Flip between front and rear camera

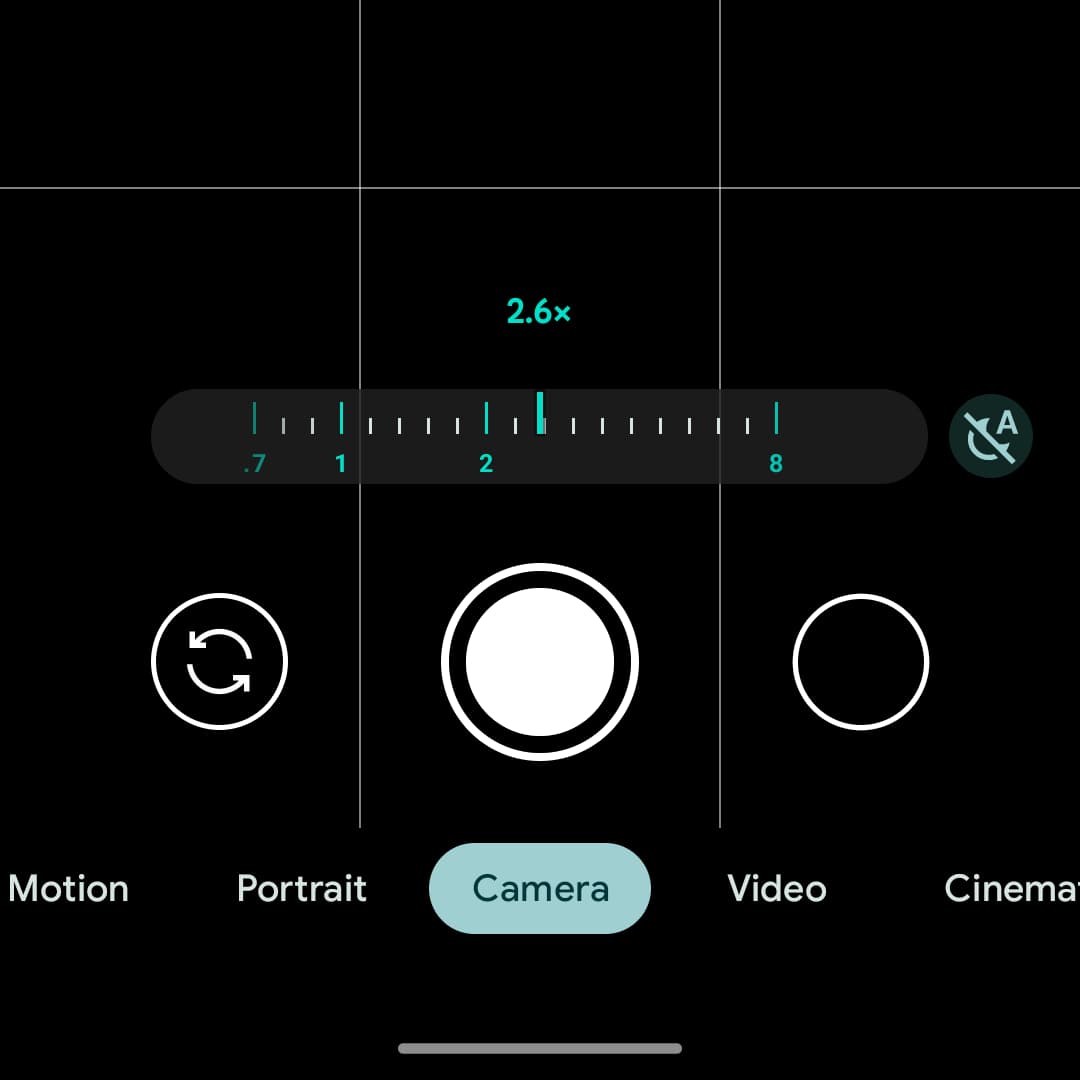click(219, 661)
